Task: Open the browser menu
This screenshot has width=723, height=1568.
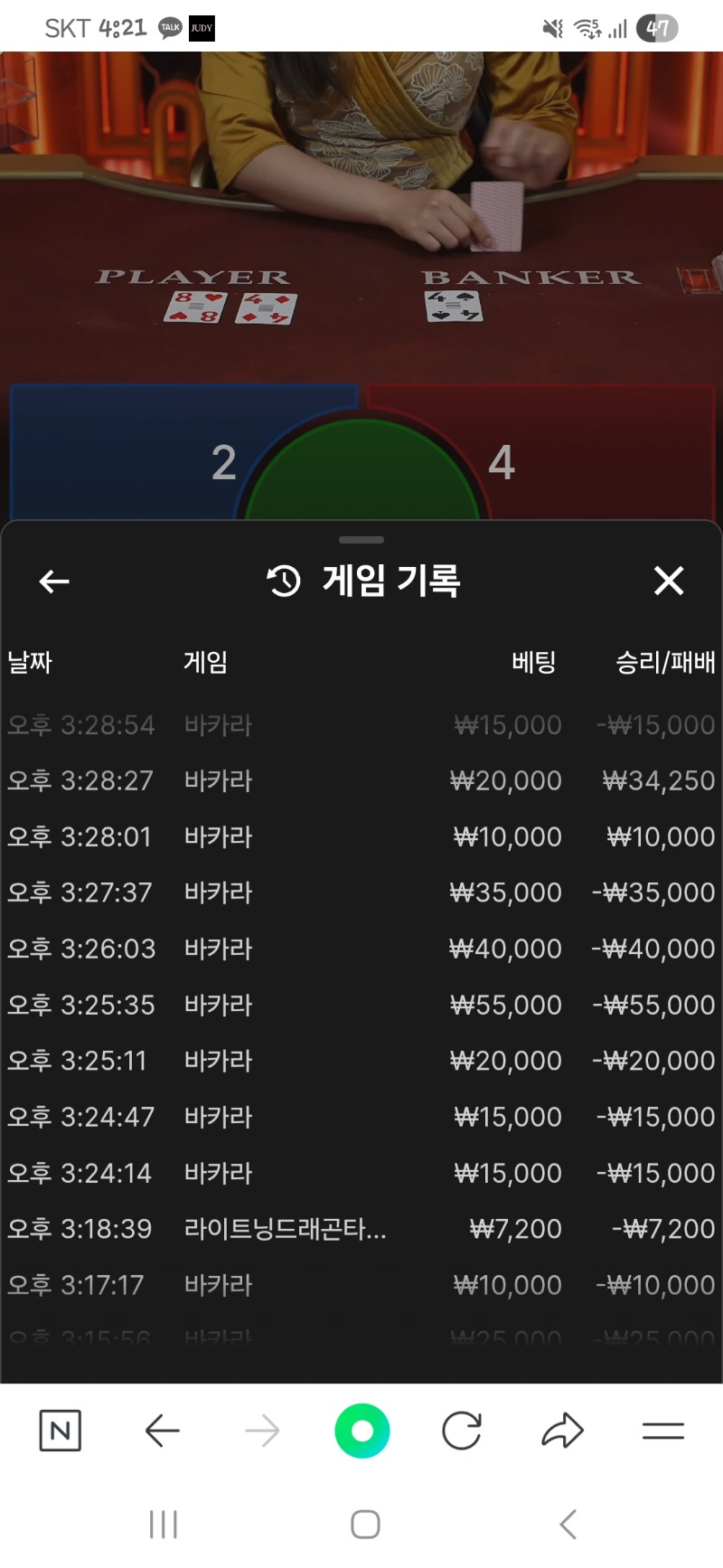Action: click(662, 1431)
